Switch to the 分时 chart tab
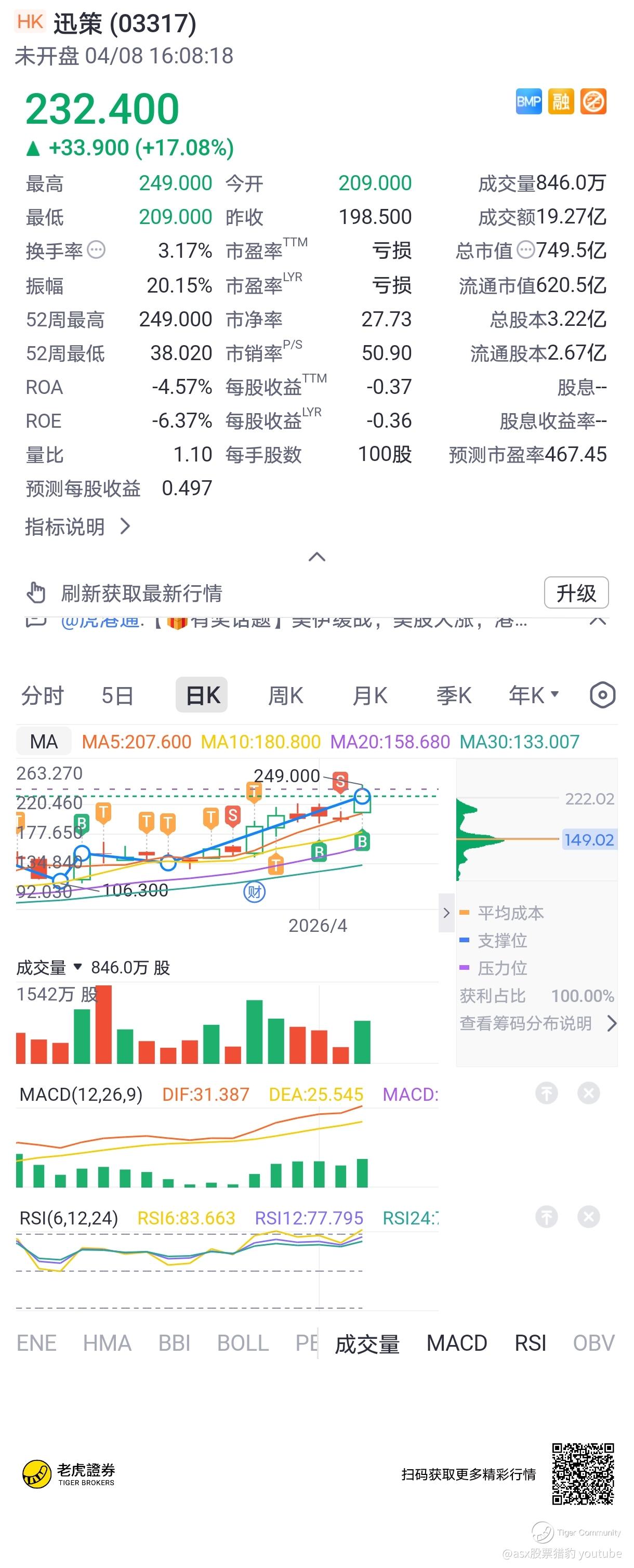The height and width of the screenshot is (1568, 634). pos(43,695)
